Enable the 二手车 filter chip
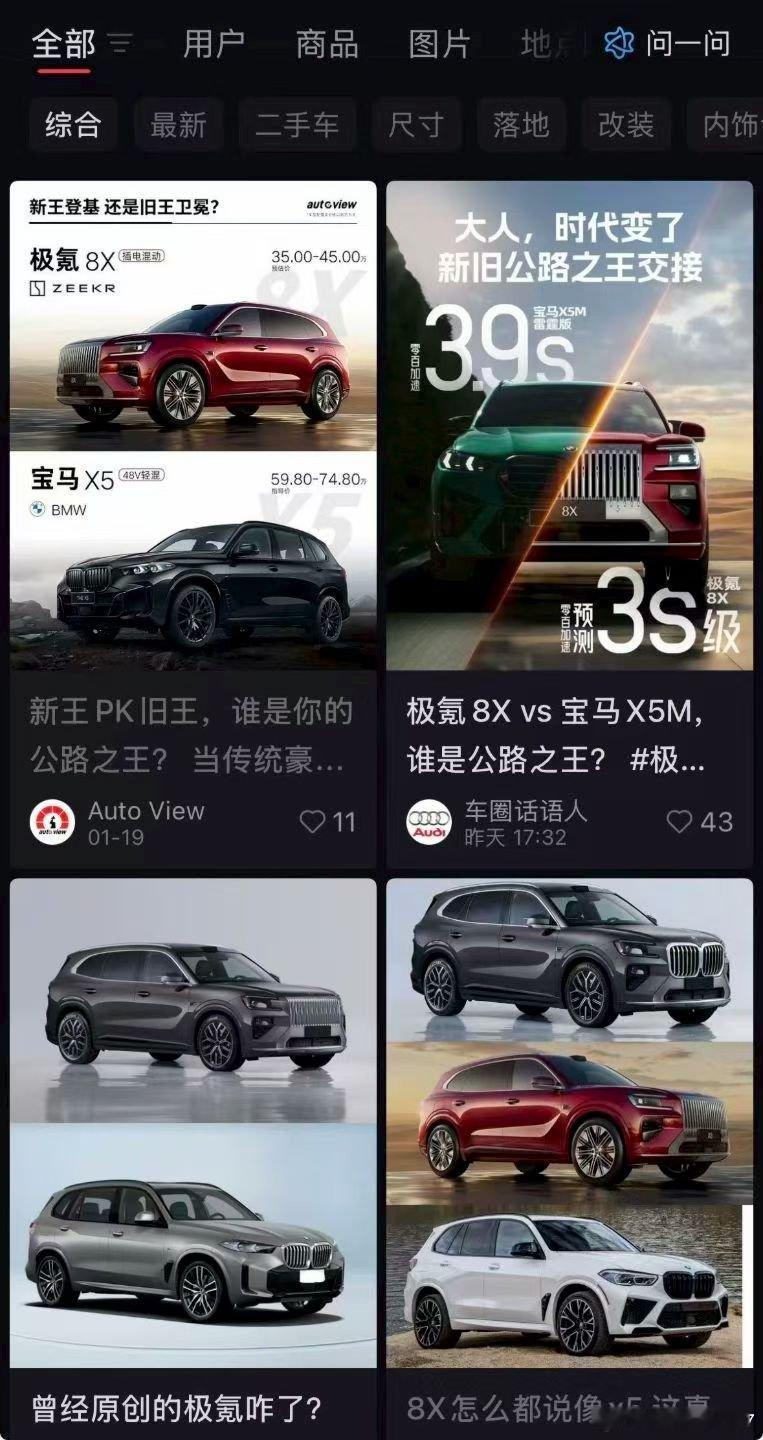The image size is (763, 1440). (297, 125)
